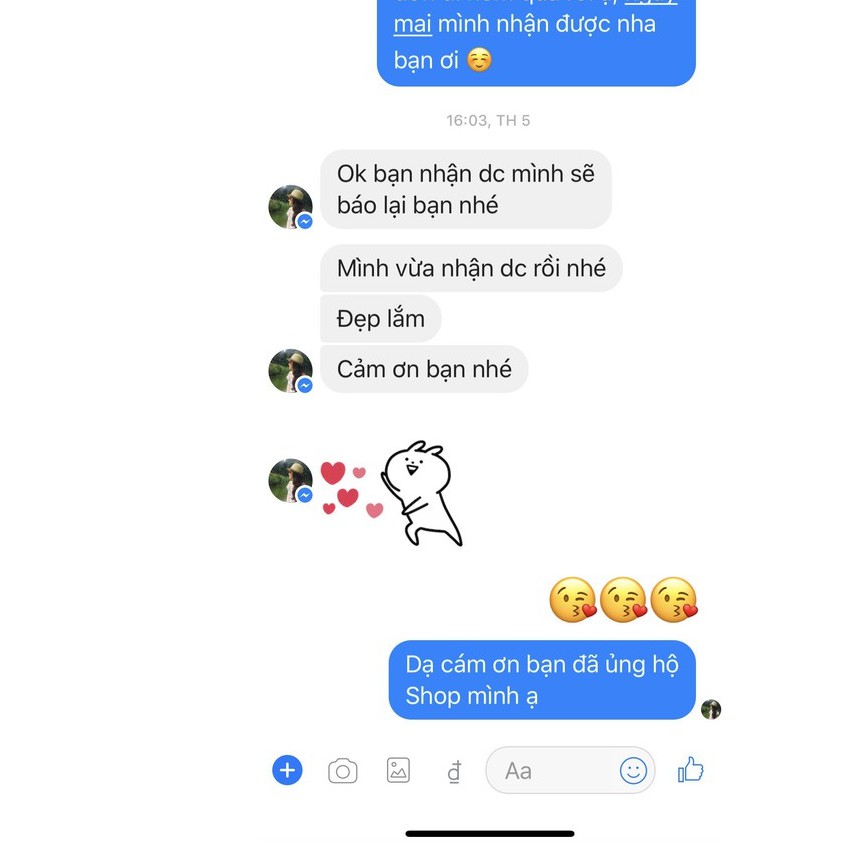Open the underlined "mai" link in message

coord(412,25)
